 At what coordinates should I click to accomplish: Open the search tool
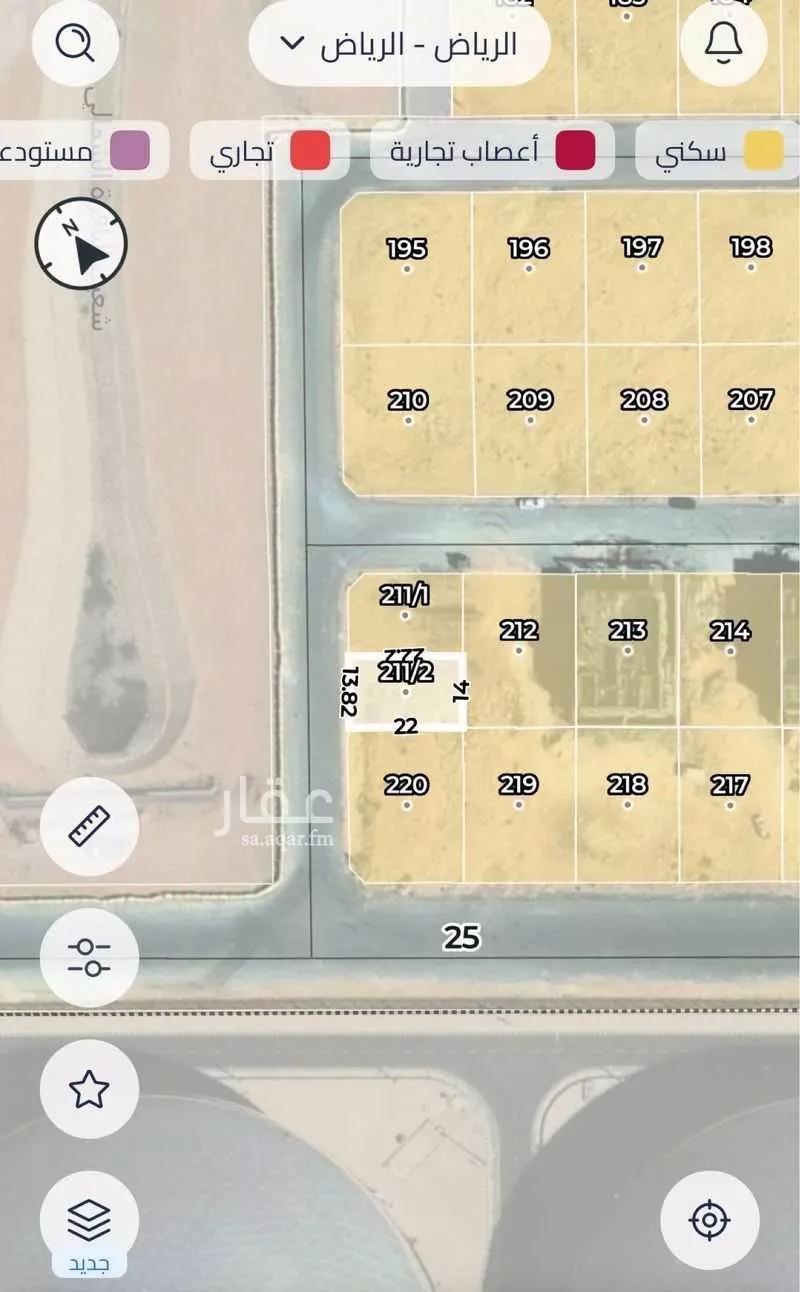[x=74, y=43]
